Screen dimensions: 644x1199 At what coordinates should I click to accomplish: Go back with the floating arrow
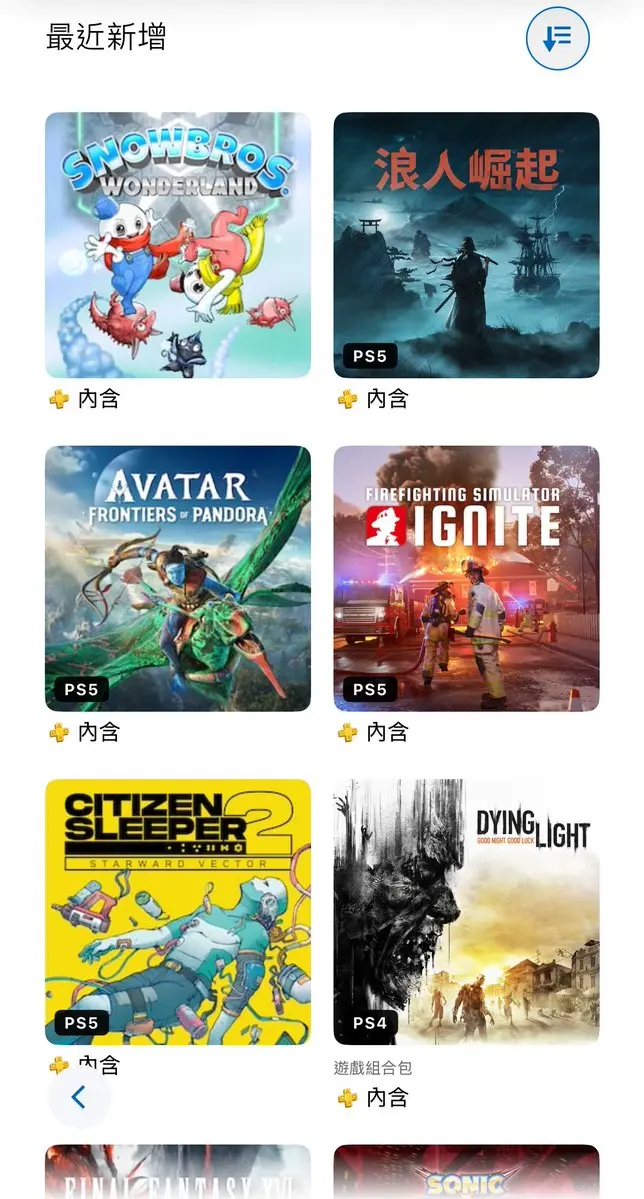point(80,1097)
